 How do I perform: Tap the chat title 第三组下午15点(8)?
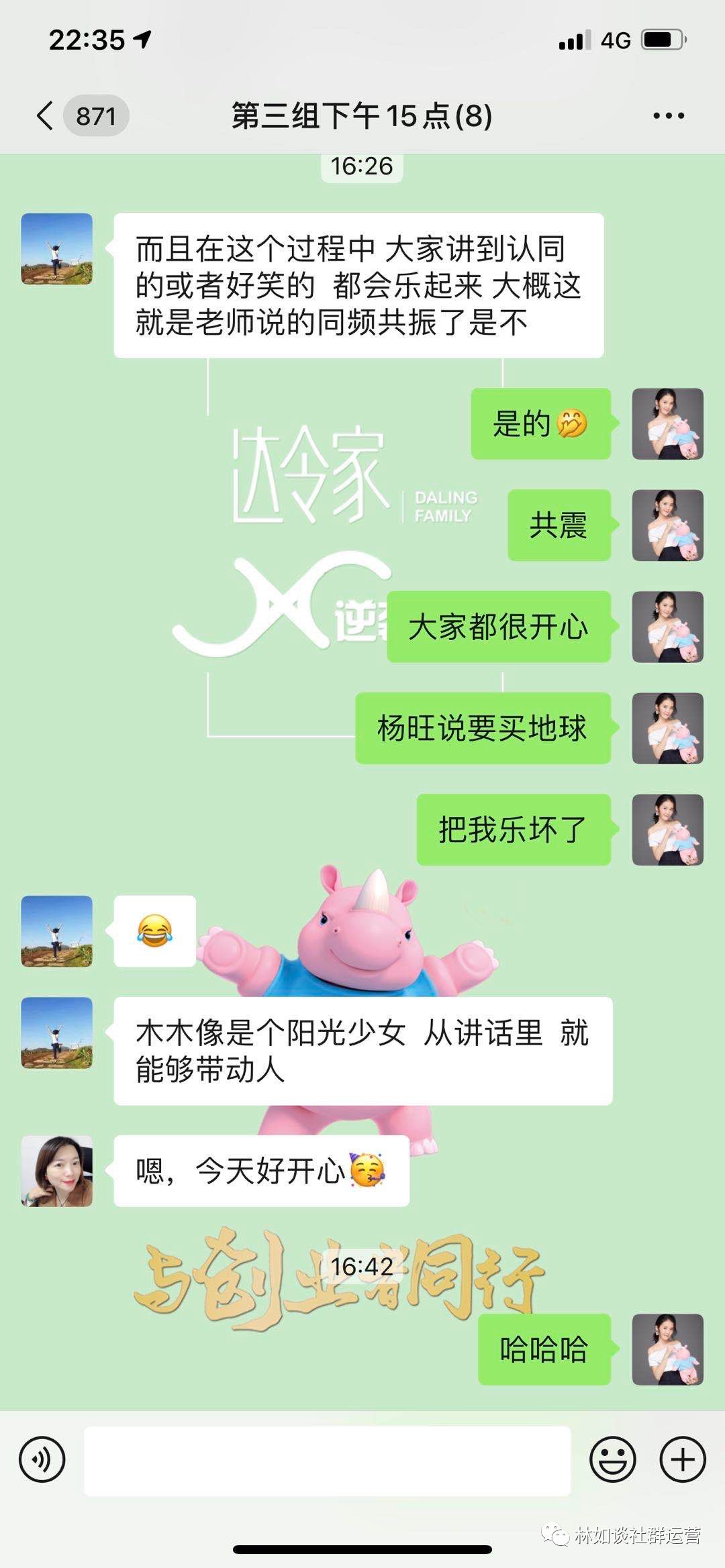361,115
